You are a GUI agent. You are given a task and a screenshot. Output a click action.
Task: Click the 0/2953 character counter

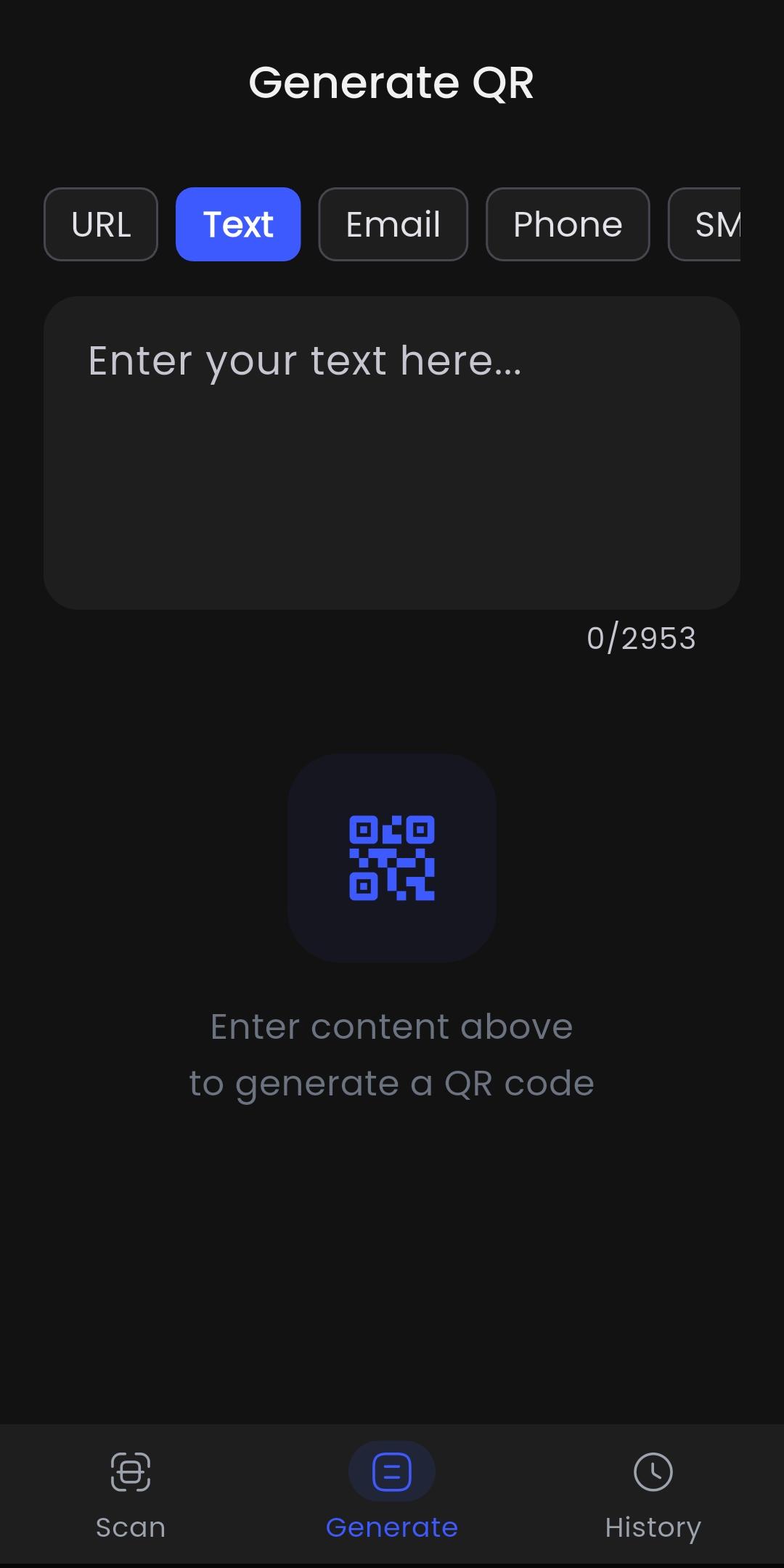pos(642,638)
